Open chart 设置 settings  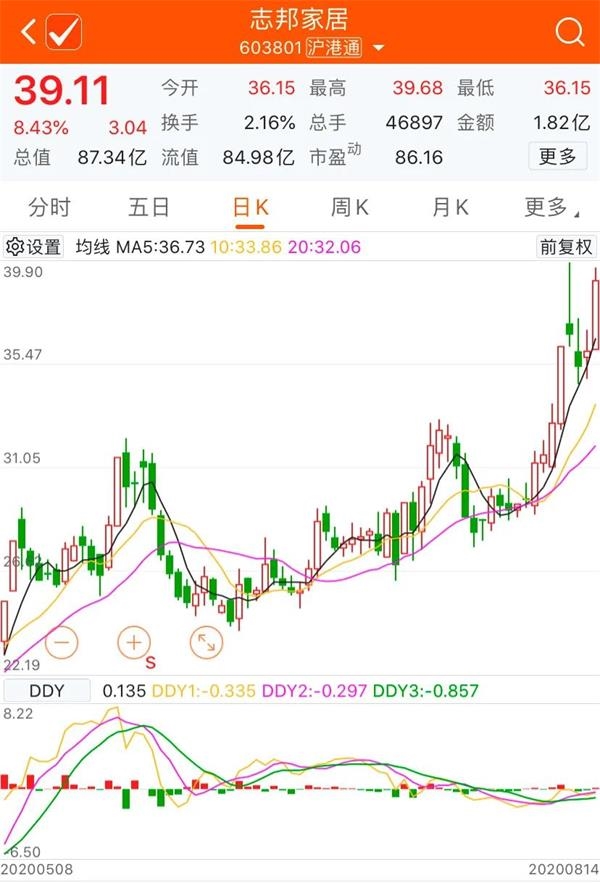click(x=34, y=247)
